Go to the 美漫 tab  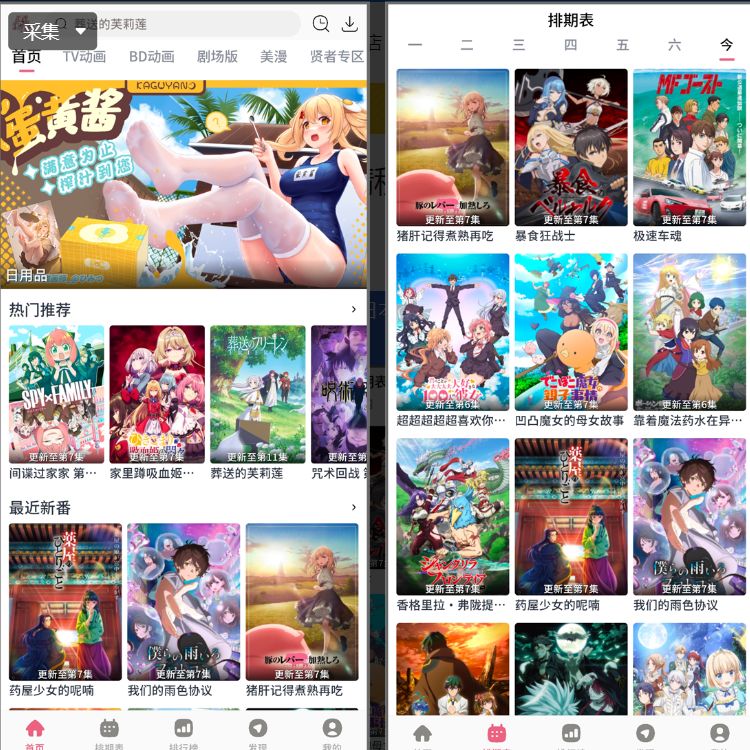coord(273,57)
